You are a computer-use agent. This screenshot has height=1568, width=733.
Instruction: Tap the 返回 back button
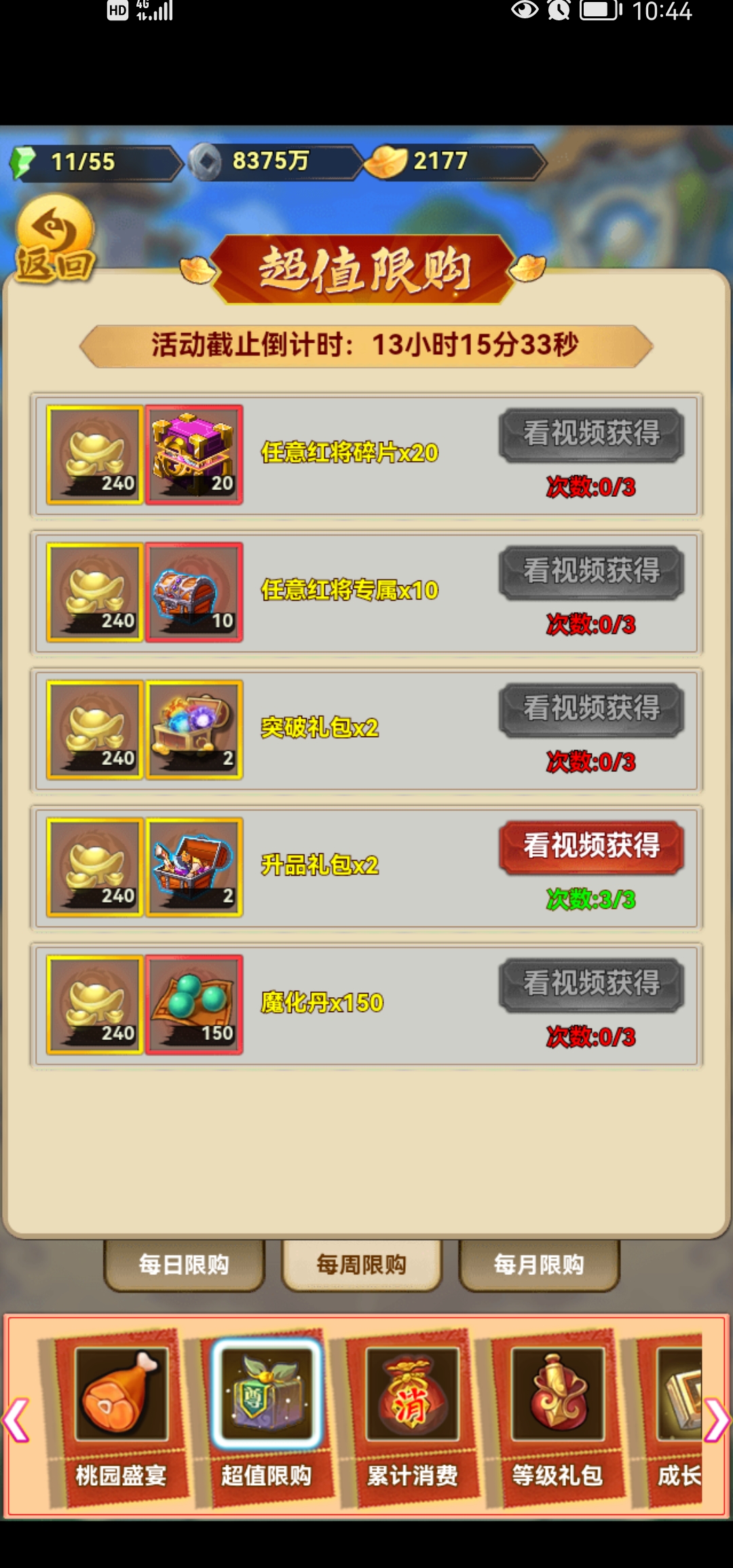tap(54, 239)
